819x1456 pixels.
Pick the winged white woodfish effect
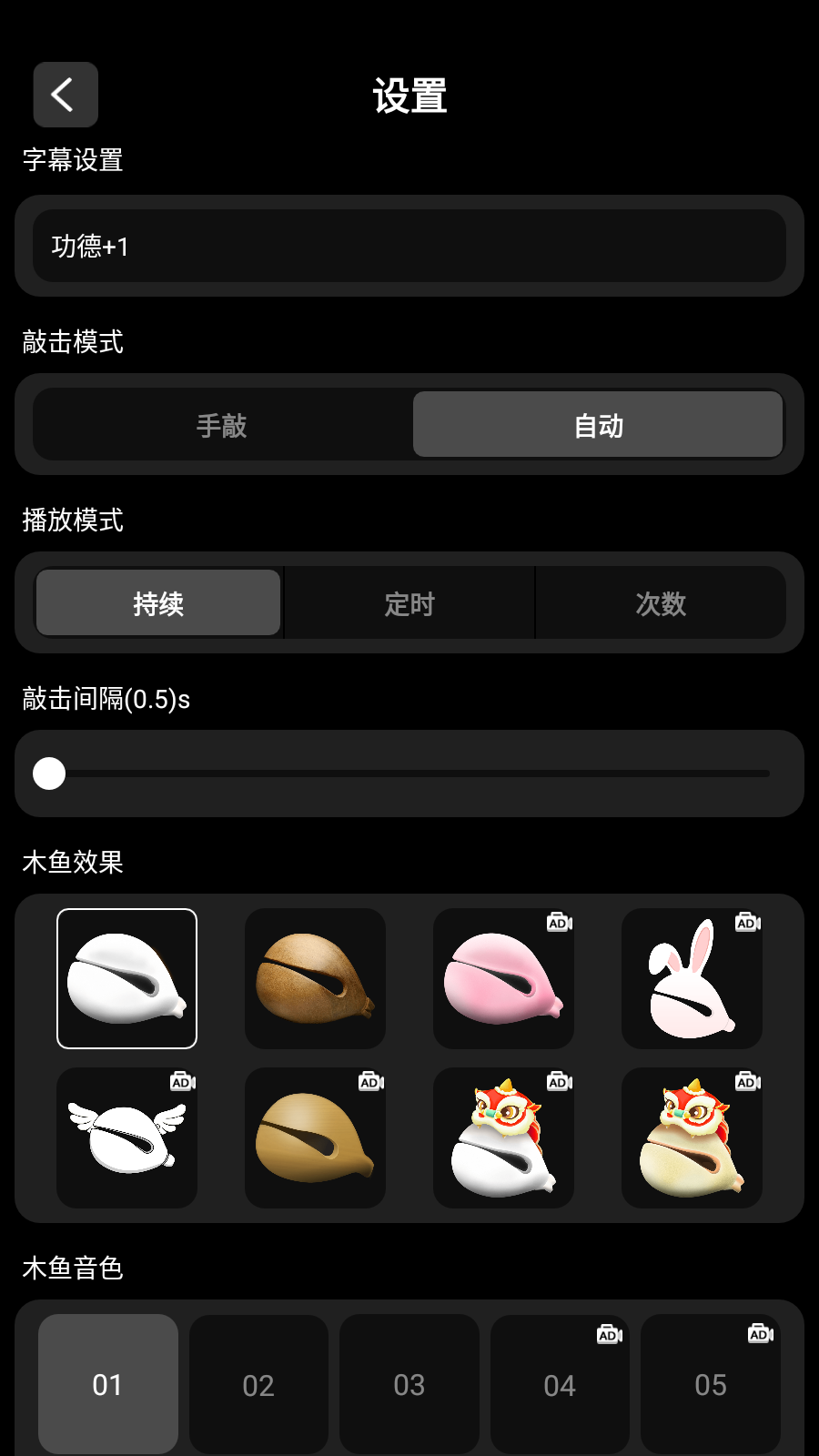[126, 1138]
